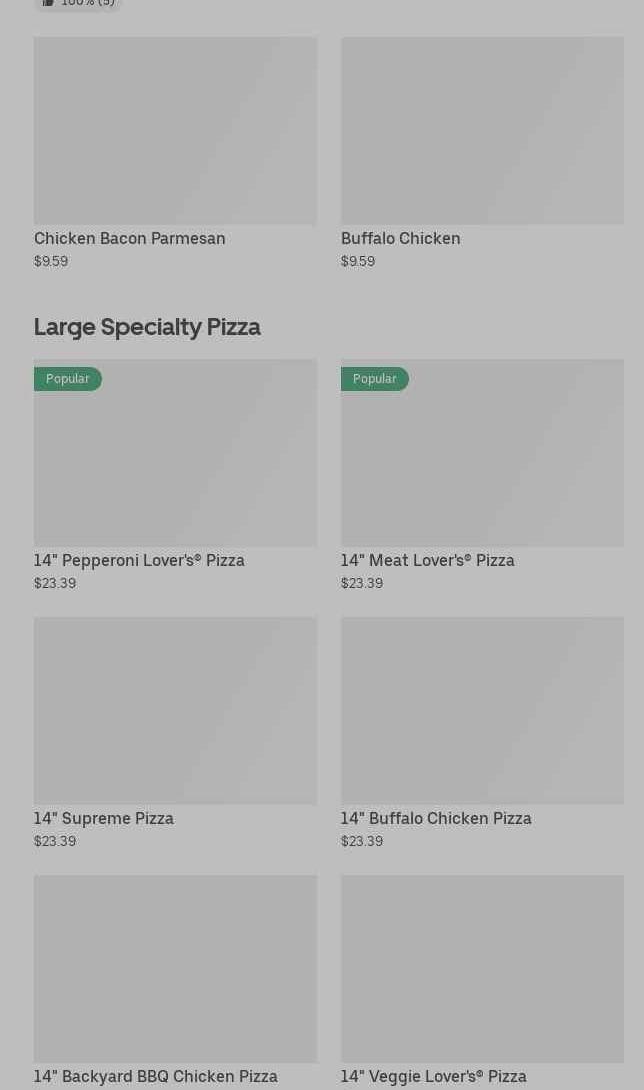The image size is (644, 1090).
Task: Open 14" Pepperoni Lover's Pizza
Action: click(x=175, y=470)
